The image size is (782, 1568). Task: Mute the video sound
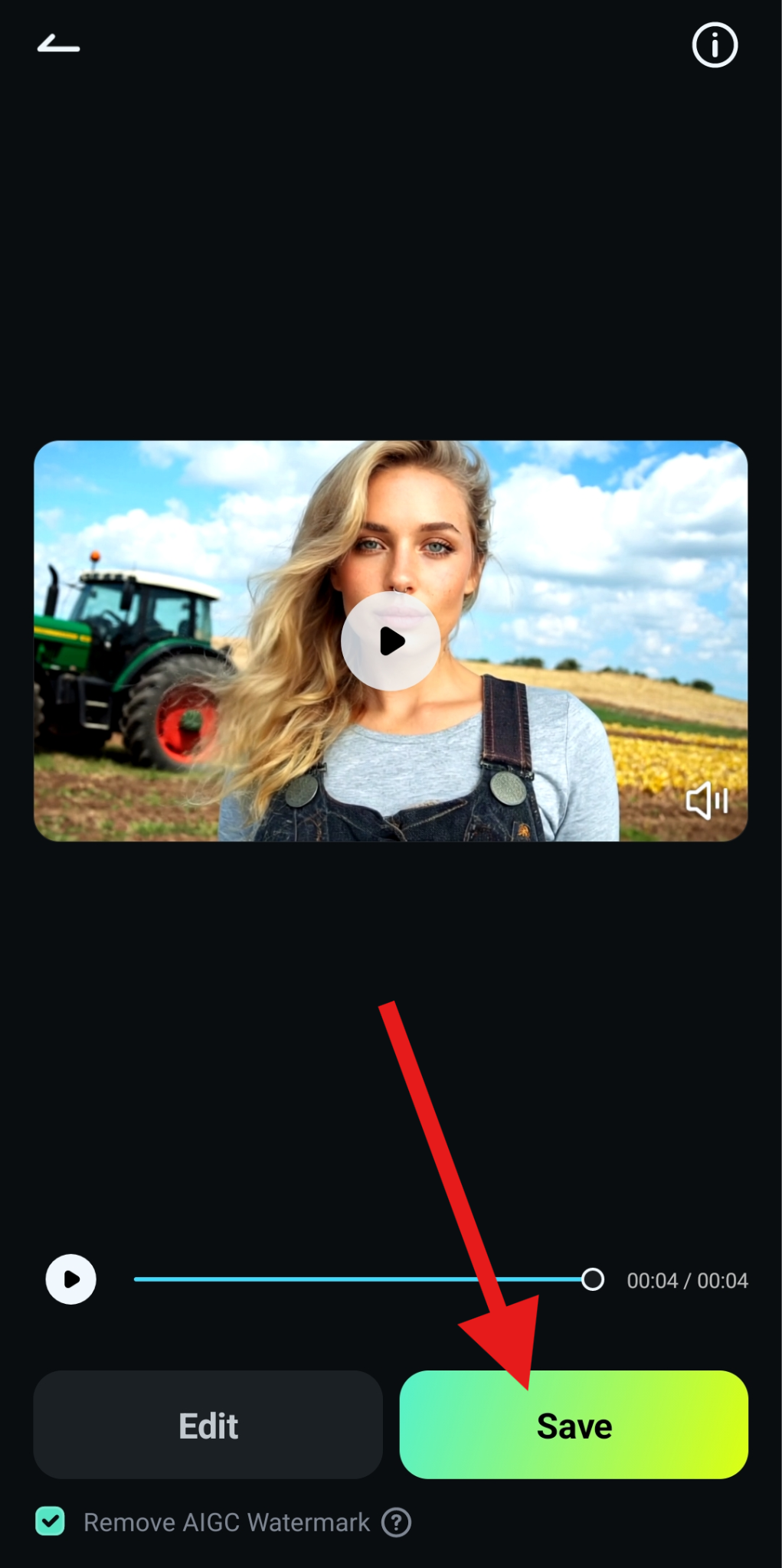(x=706, y=801)
